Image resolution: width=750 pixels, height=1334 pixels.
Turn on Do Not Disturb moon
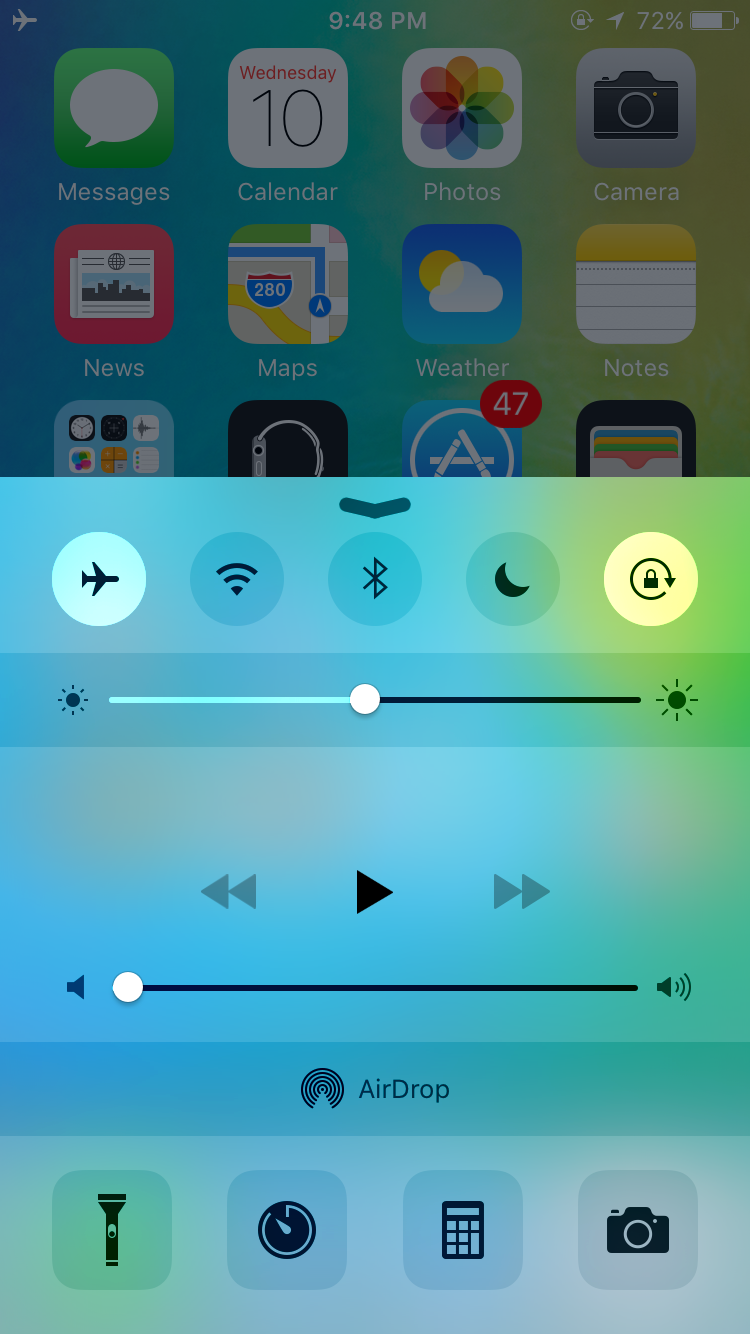pos(513,579)
